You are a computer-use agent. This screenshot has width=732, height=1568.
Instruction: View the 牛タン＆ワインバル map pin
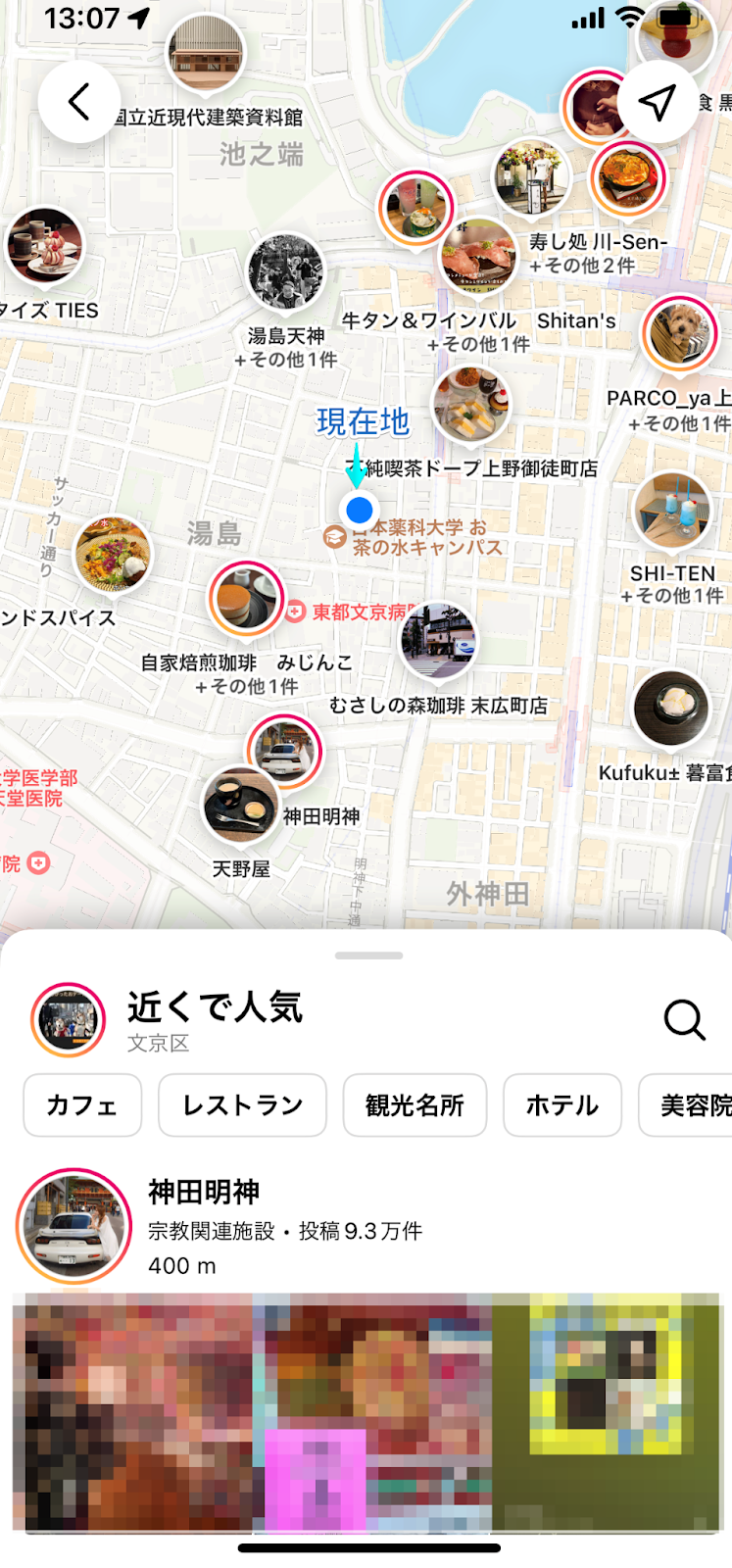477,257
